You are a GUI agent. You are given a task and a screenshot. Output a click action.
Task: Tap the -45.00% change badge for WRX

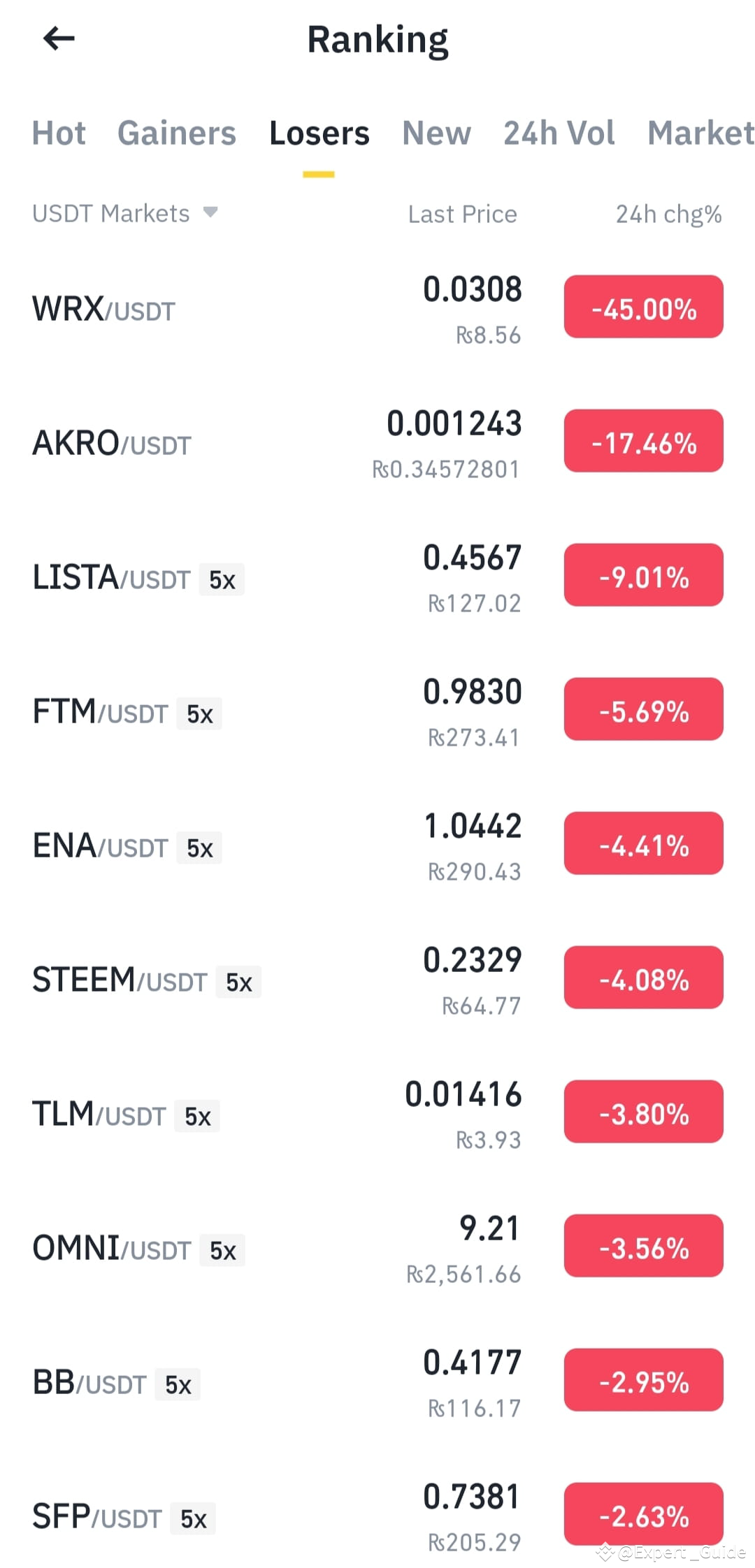pos(642,307)
